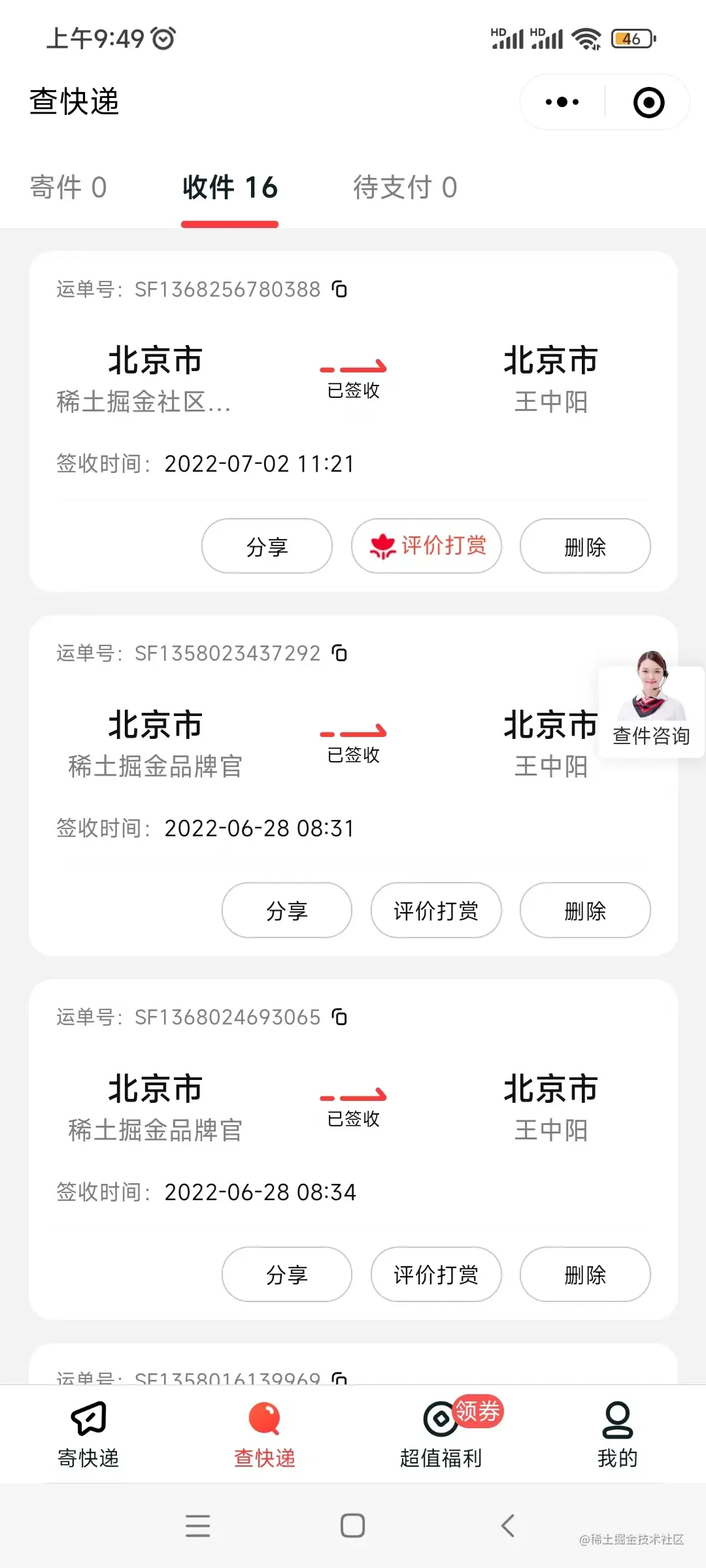The width and height of the screenshot is (706, 1568).
Task: Delete the package signed 2022-06-28 08:34
Action: coord(585,1274)
